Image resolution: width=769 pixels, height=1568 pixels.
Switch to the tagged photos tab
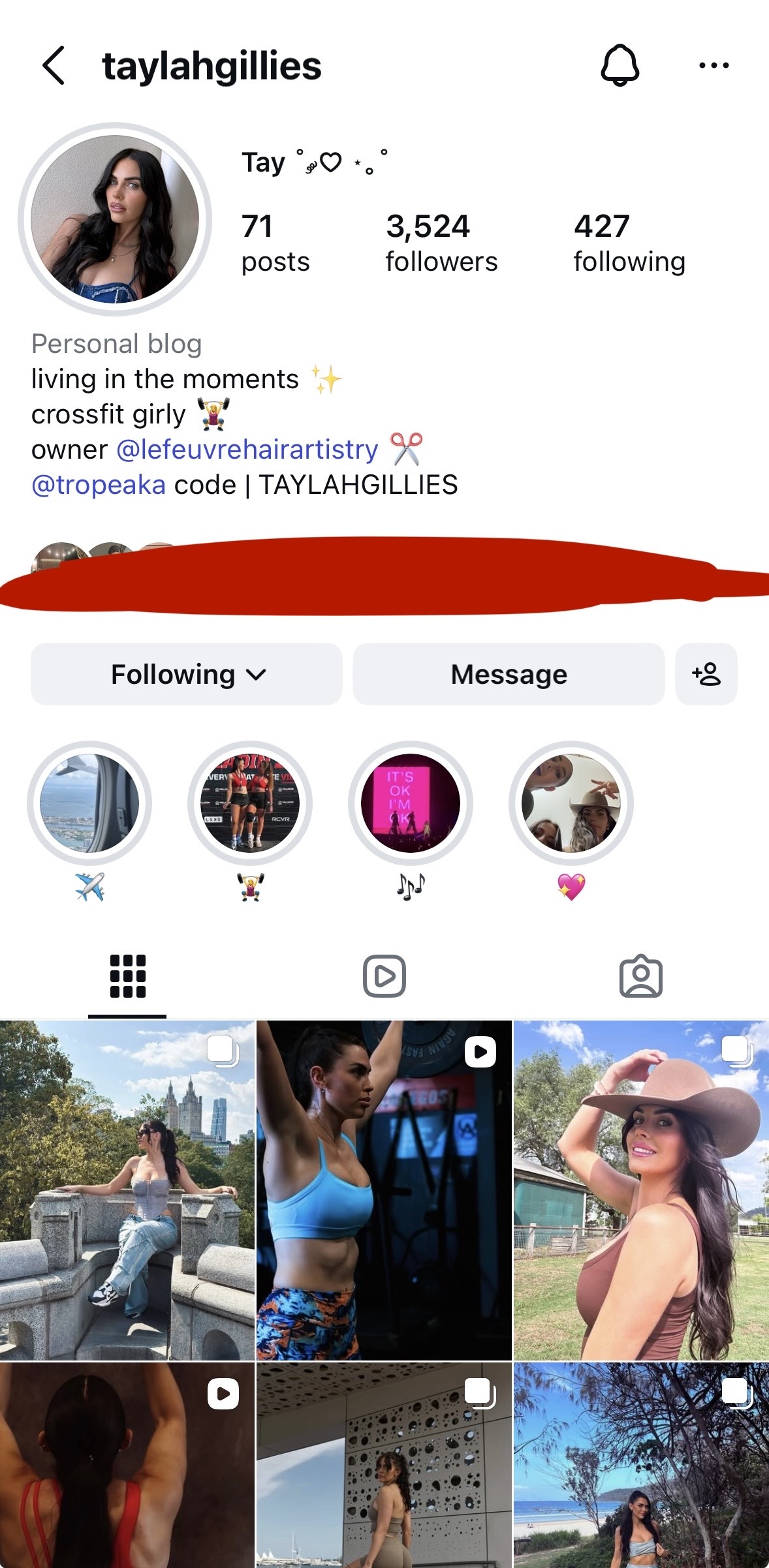tap(640, 976)
